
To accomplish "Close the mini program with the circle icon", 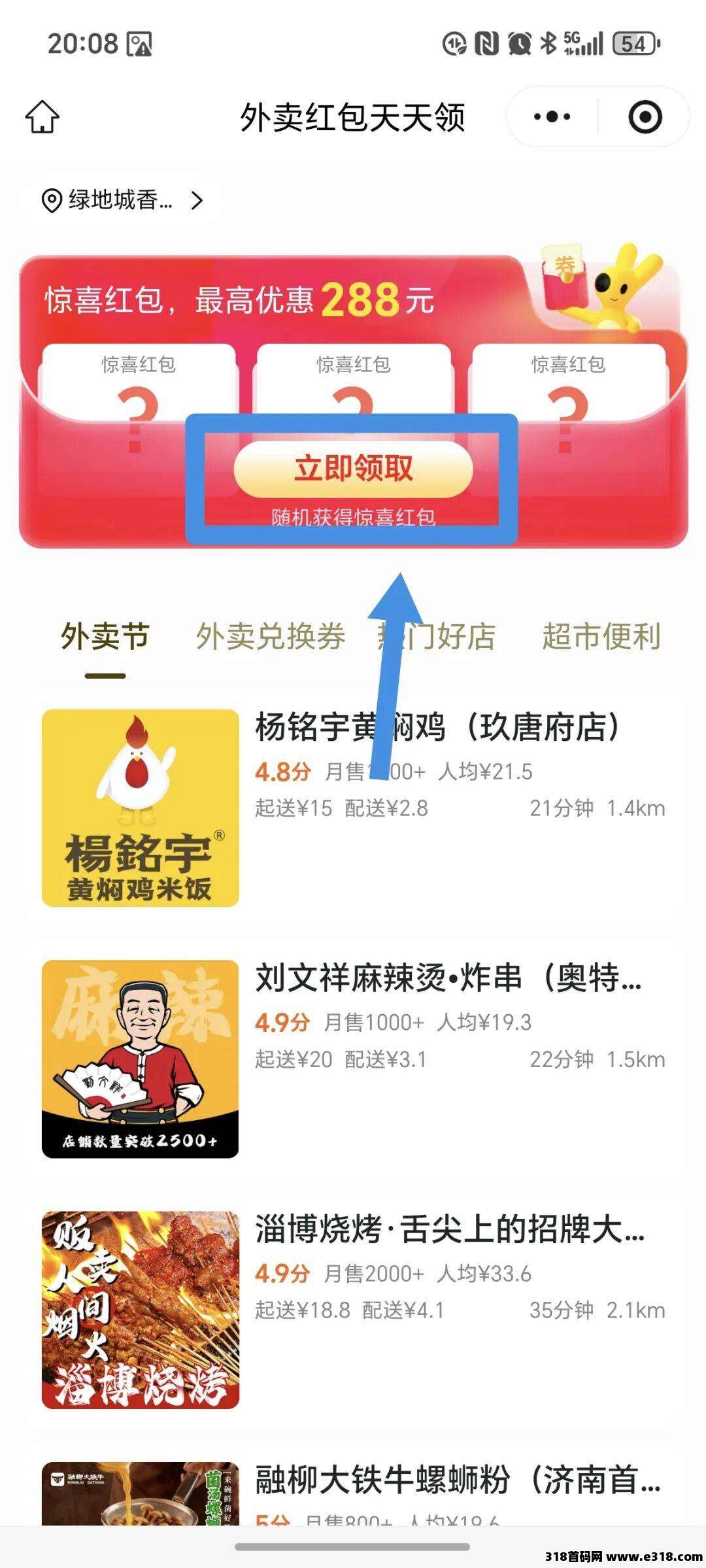I will coord(645,117).
